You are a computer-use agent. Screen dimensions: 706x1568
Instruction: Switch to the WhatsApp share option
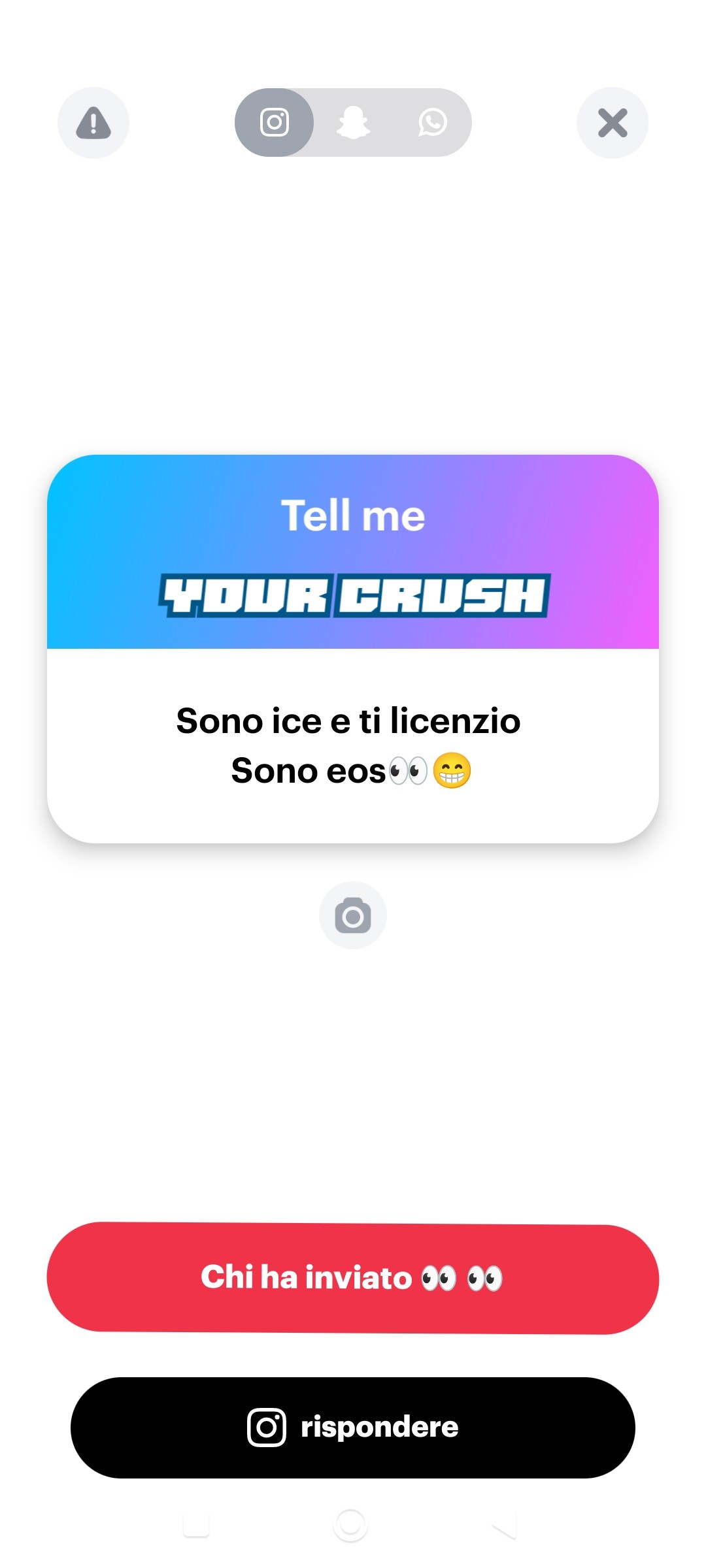click(x=432, y=122)
